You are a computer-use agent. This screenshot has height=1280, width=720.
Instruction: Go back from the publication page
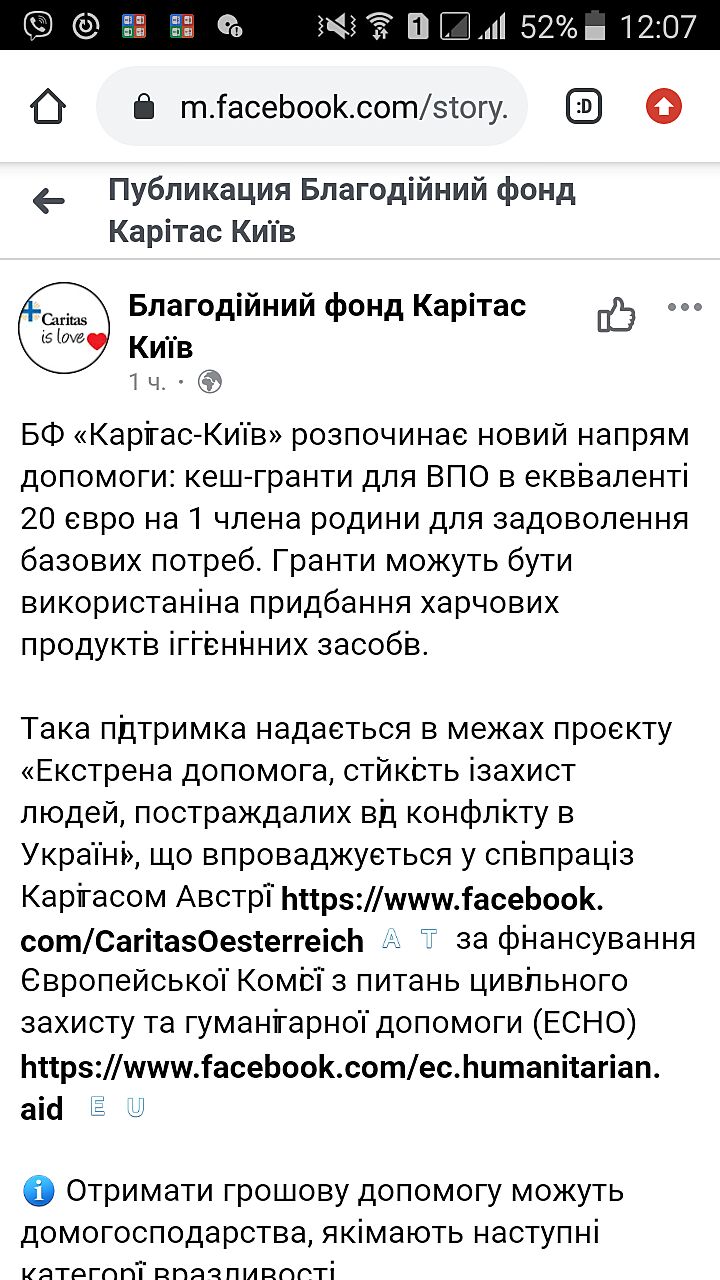[x=48, y=202]
